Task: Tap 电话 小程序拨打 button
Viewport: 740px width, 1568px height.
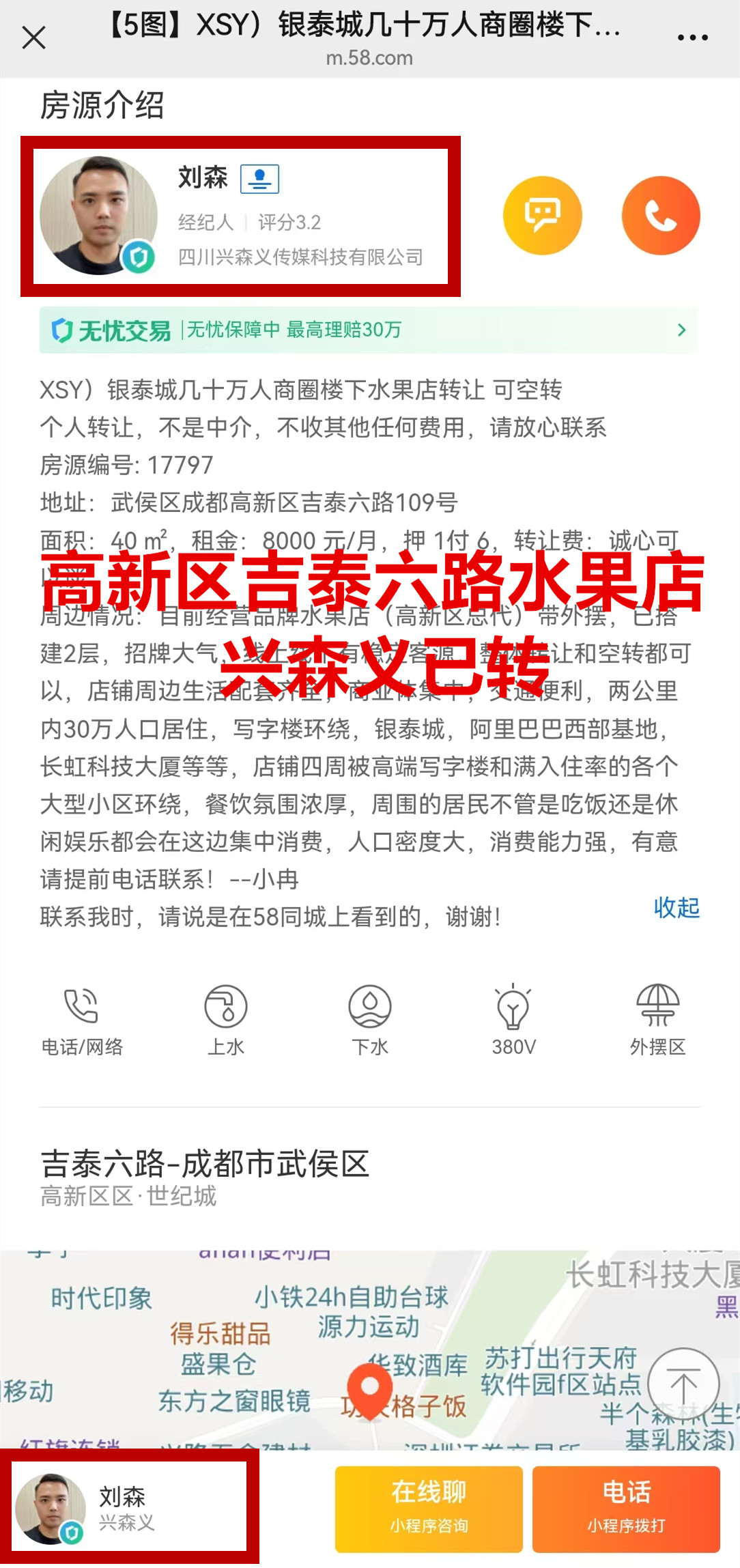Action: pyautogui.click(x=626, y=1509)
